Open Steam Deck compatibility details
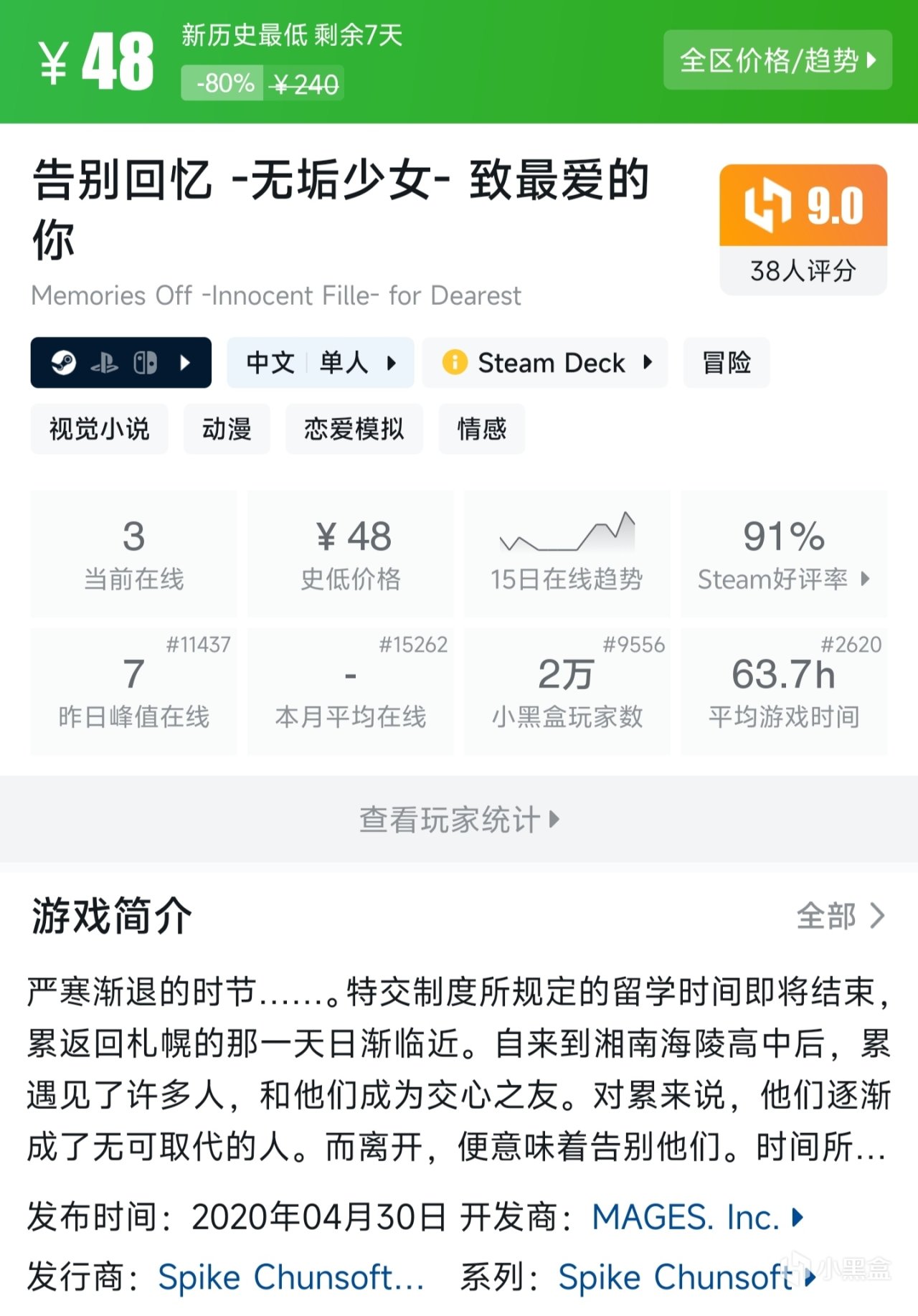This screenshot has width=918, height=1316. [545, 363]
